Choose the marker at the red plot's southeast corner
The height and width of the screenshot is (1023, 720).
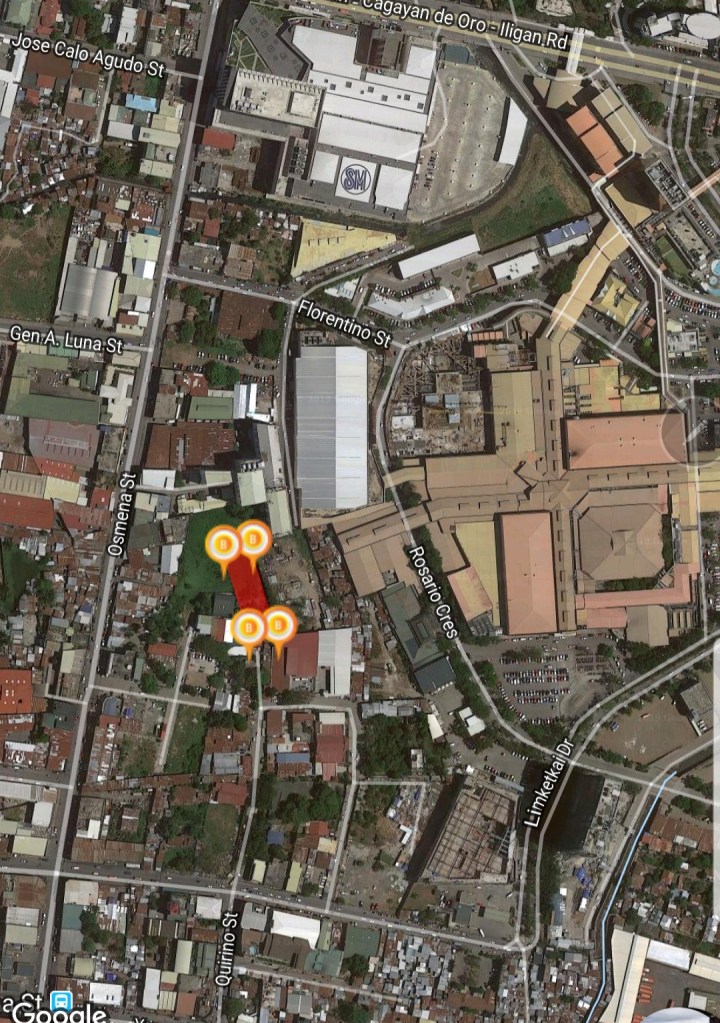pos(280,627)
